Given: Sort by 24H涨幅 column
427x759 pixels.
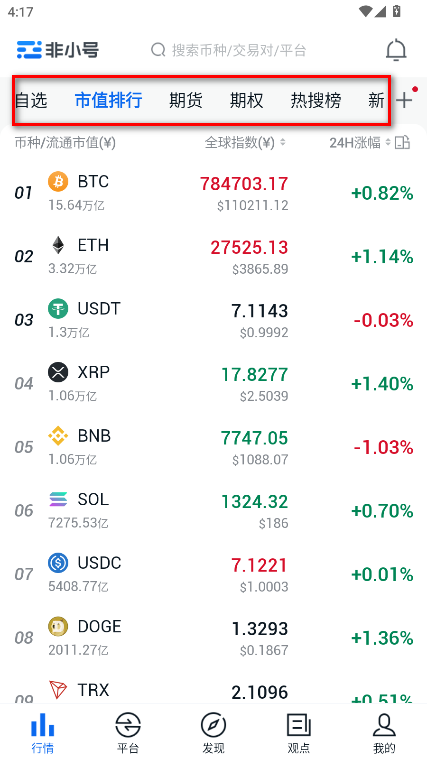Looking at the screenshot, I should (360, 143).
